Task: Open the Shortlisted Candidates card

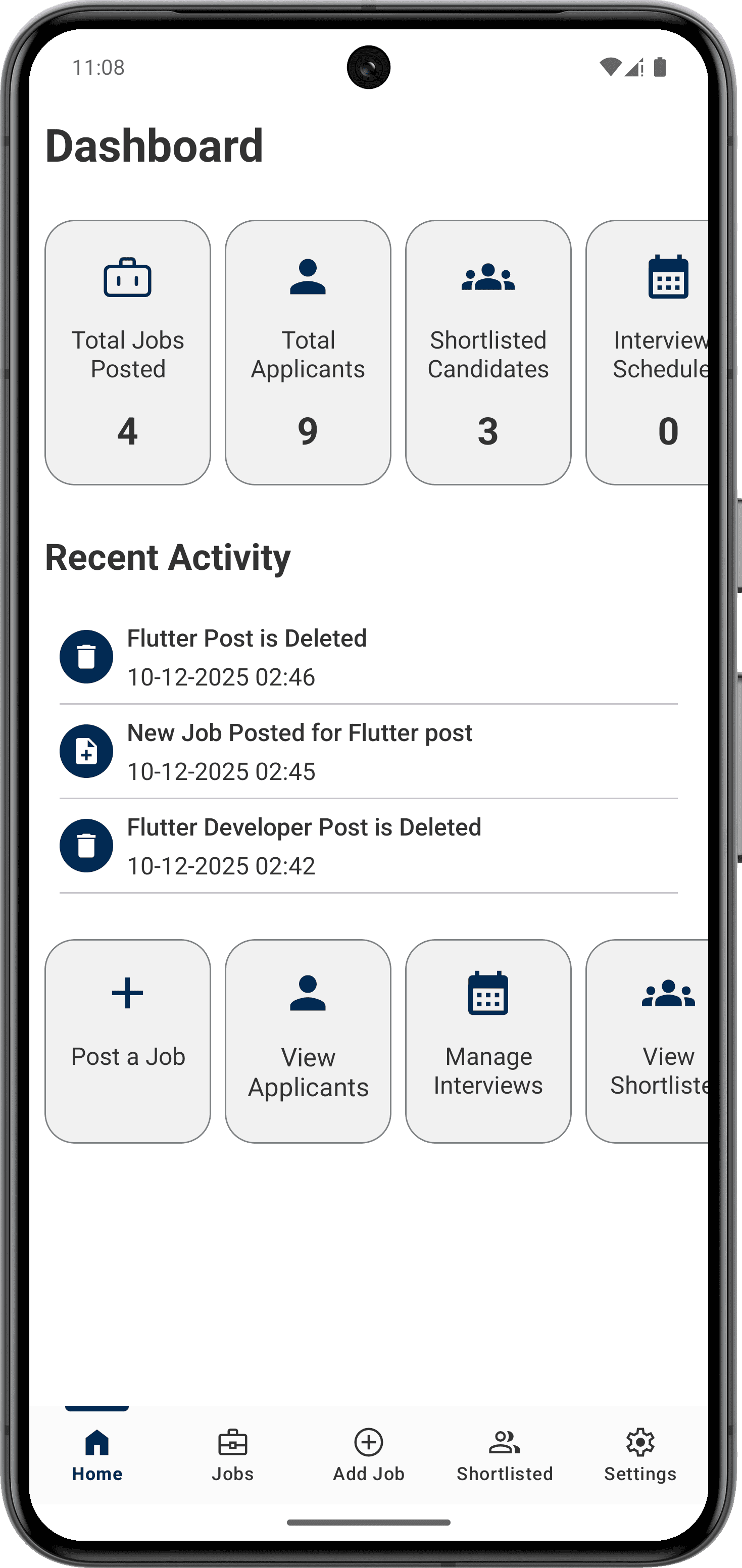Action: click(x=488, y=353)
